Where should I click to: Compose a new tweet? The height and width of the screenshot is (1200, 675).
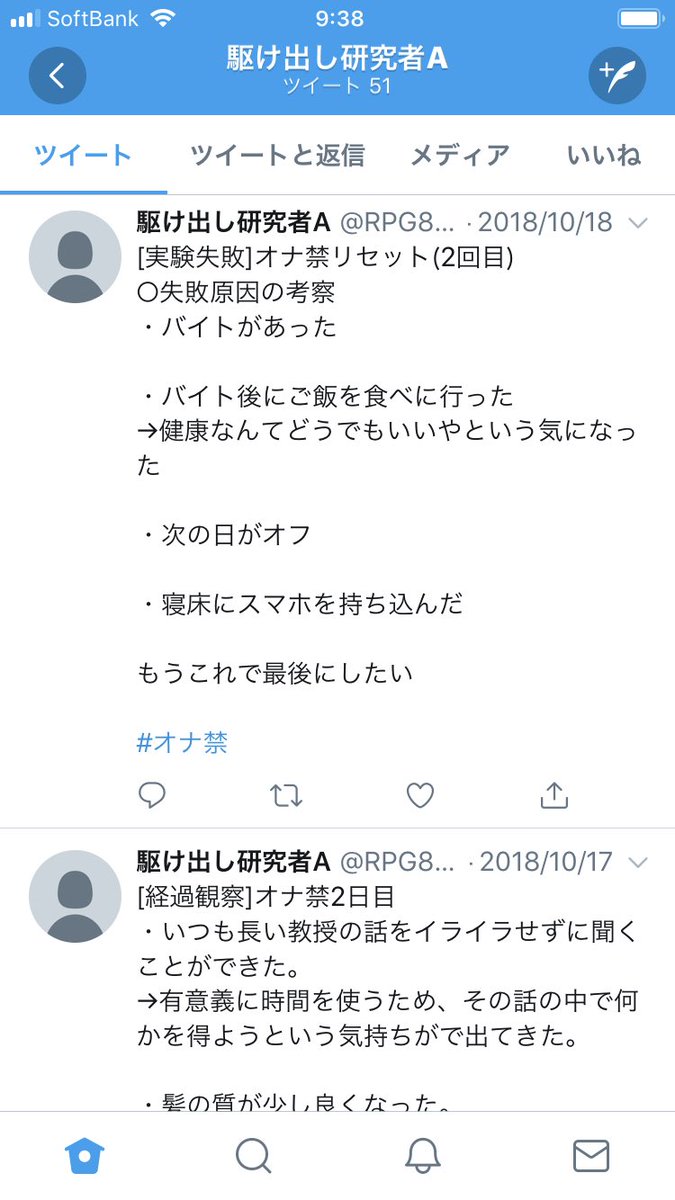click(x=616, y=76)
